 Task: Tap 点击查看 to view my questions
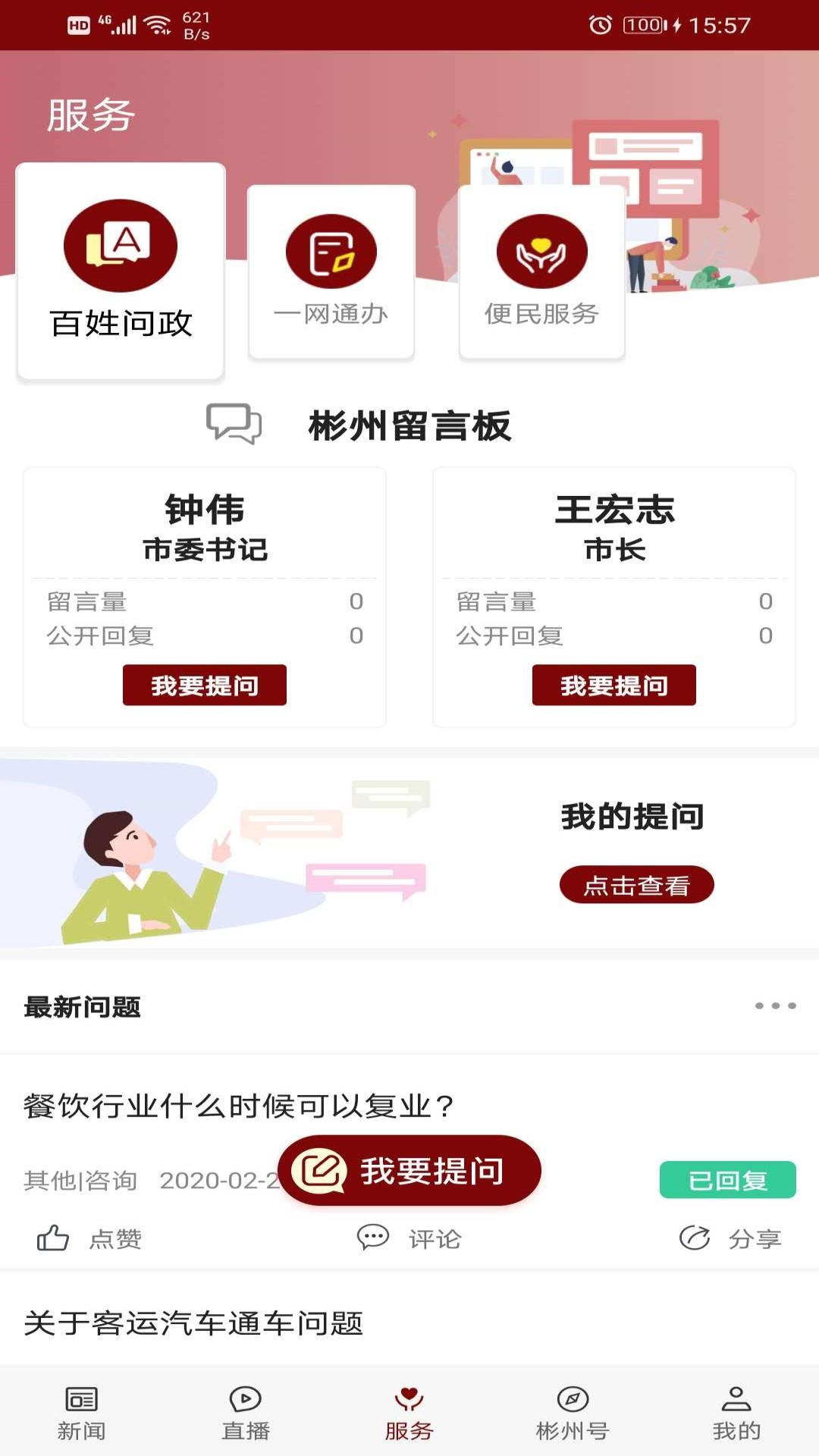tap(637, 885)
